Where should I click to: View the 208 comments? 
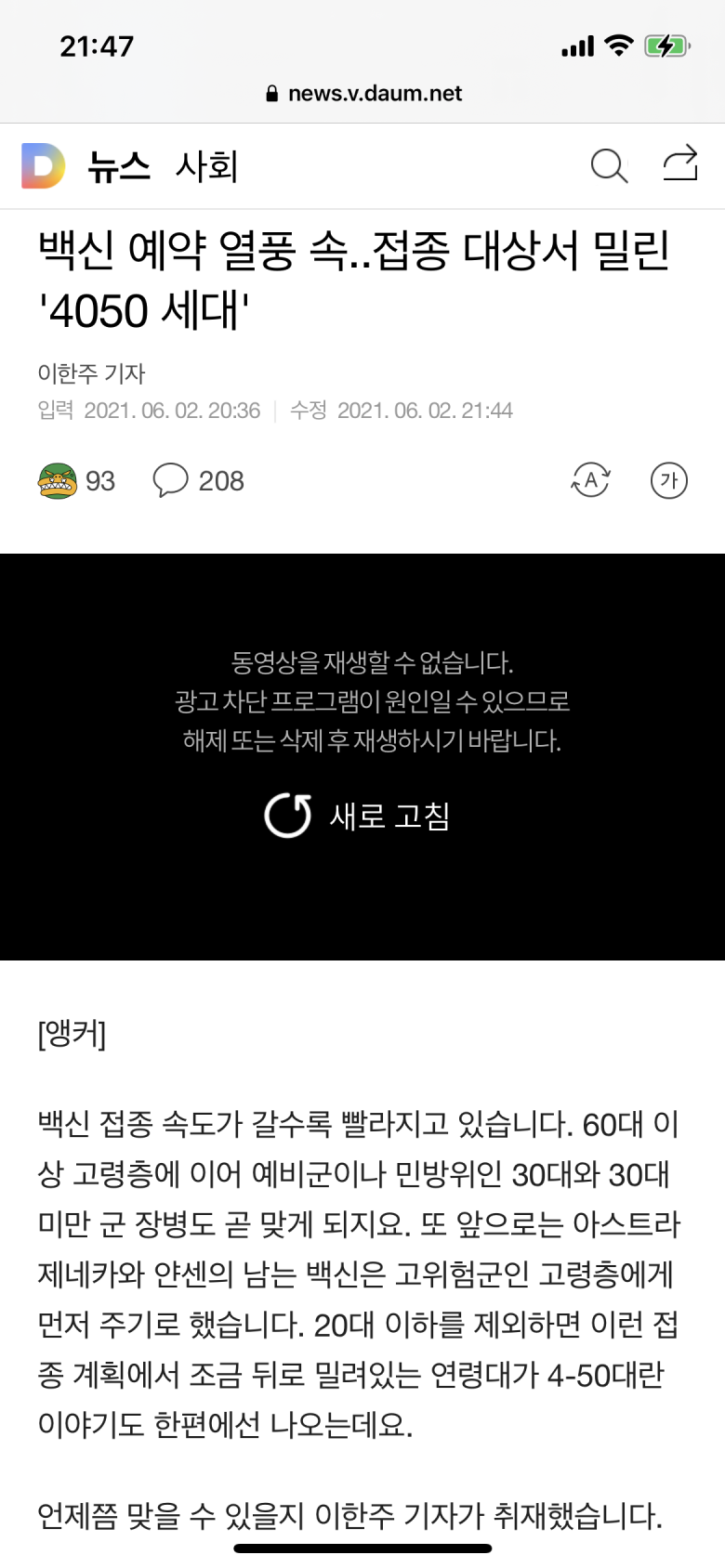198,481
